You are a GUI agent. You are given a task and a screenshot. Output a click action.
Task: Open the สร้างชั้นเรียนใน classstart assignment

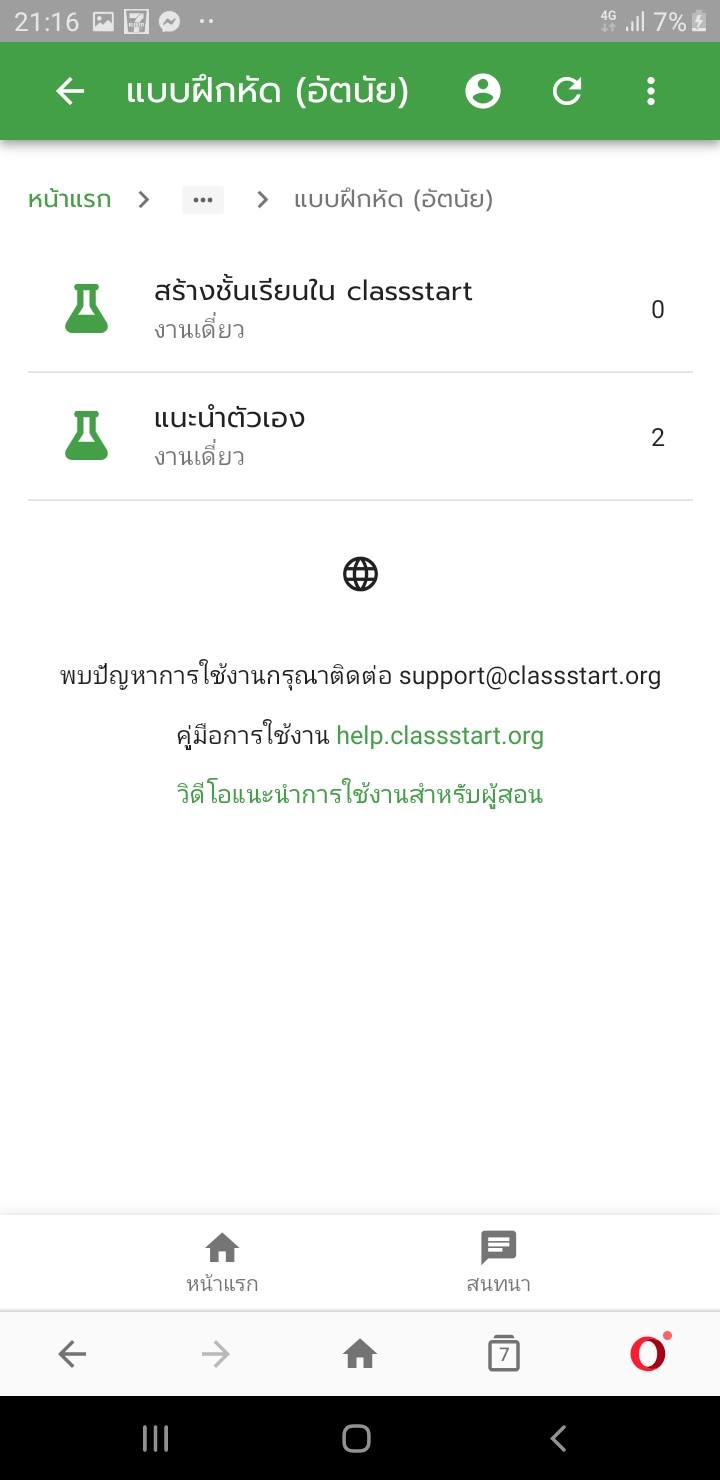pos(313,308)
